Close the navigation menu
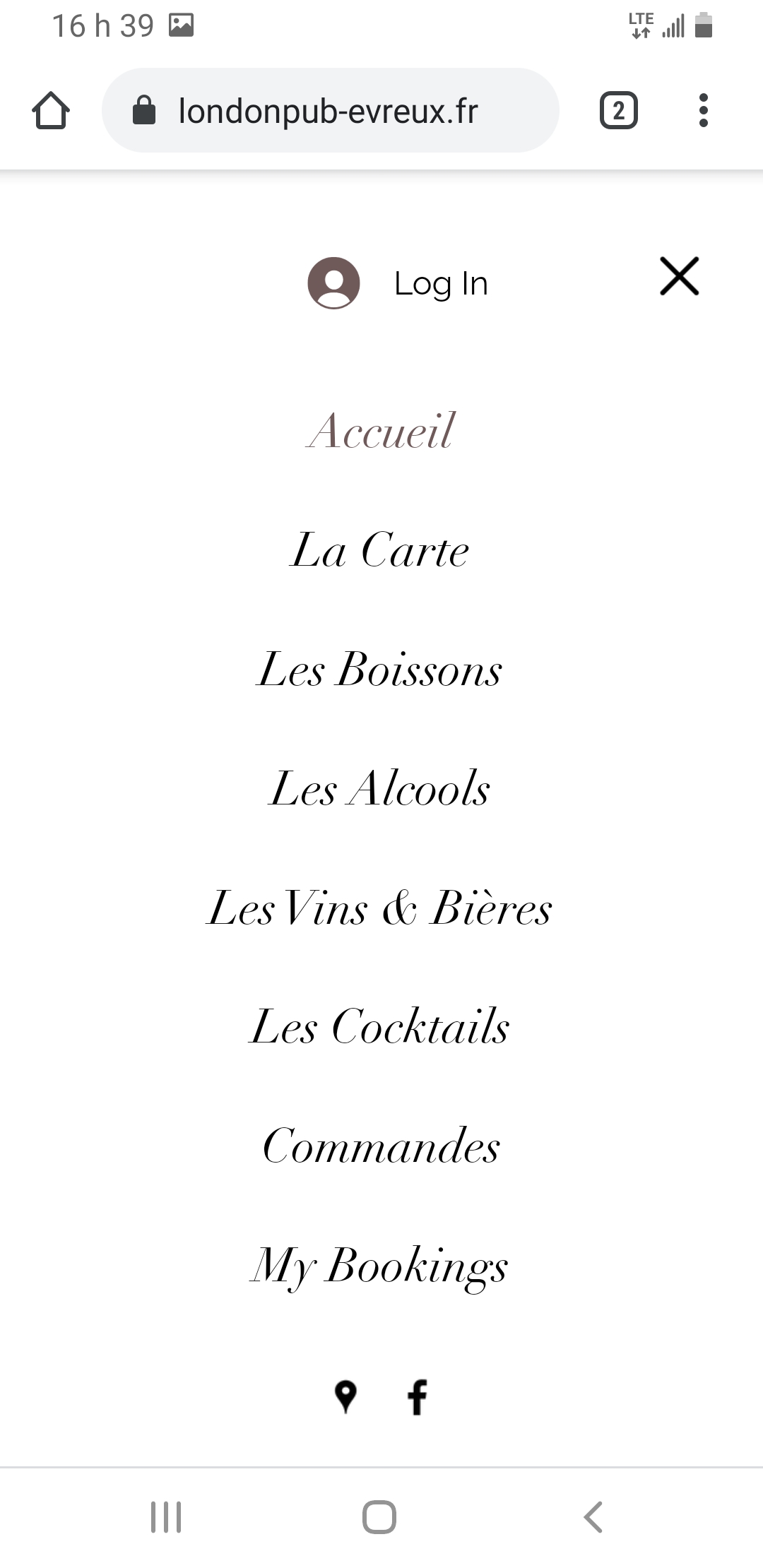 click(679, 276)
